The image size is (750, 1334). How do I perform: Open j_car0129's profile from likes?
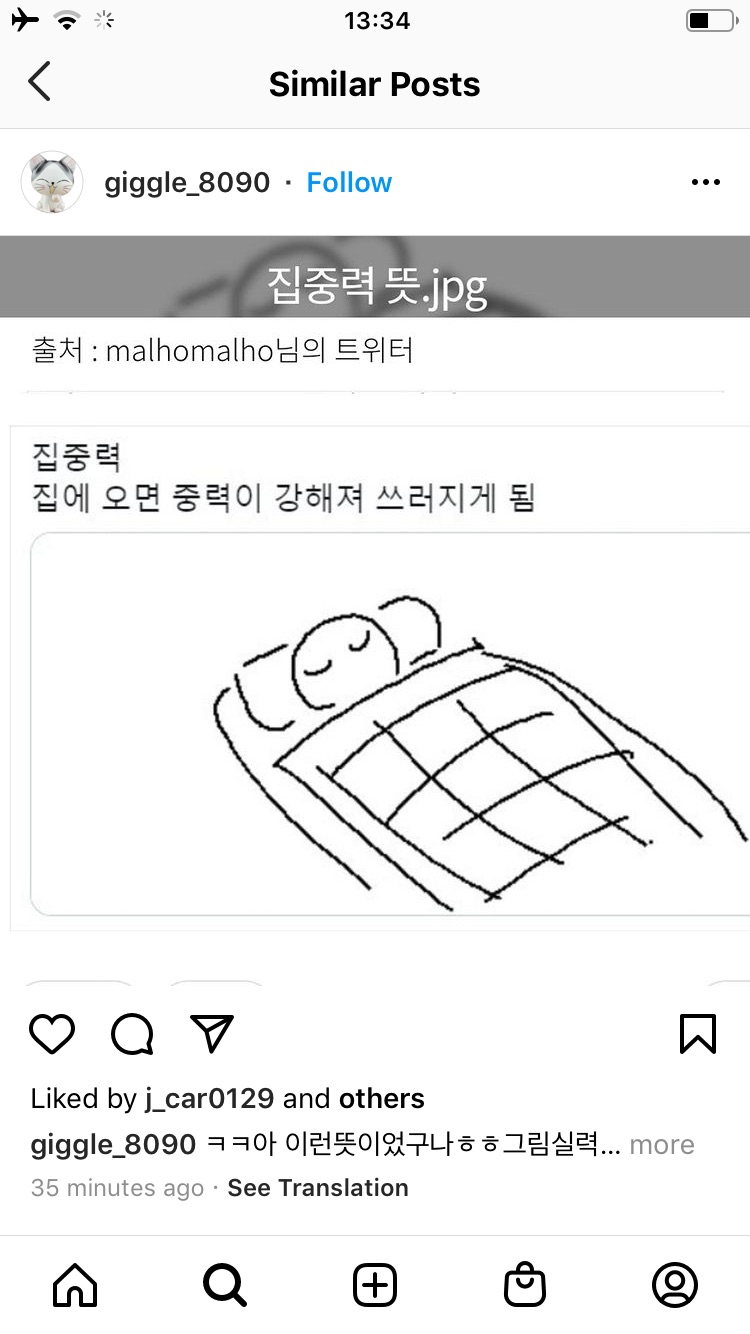tap(208, 1098)
